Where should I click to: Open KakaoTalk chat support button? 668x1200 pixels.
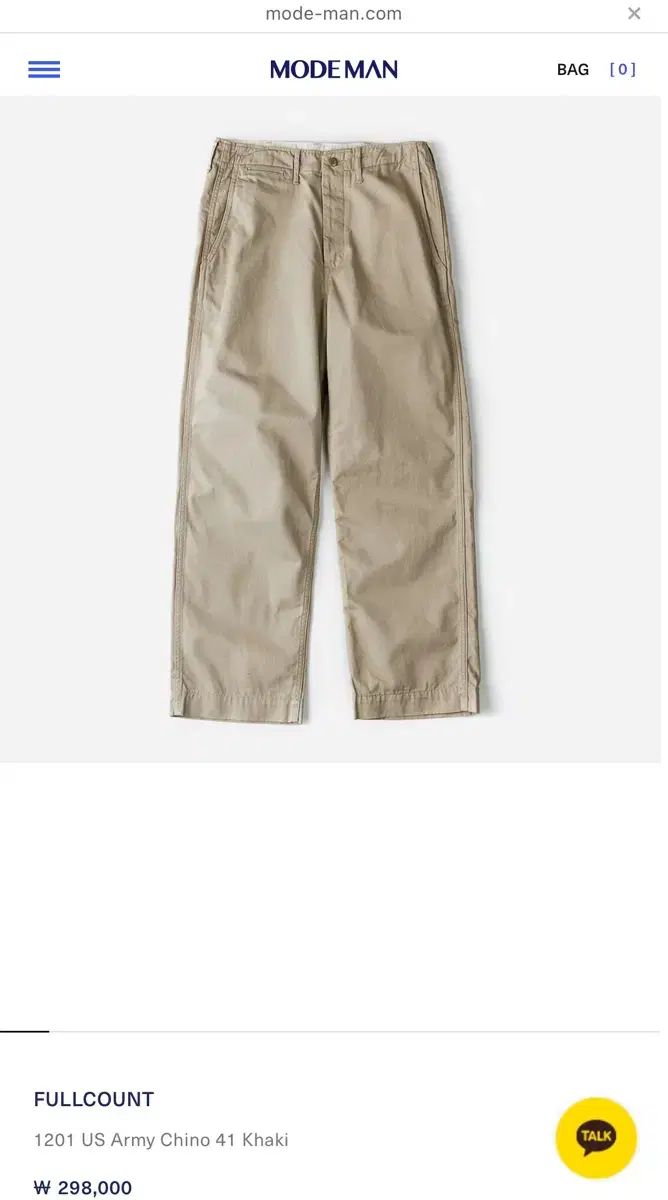[596, 1137]
